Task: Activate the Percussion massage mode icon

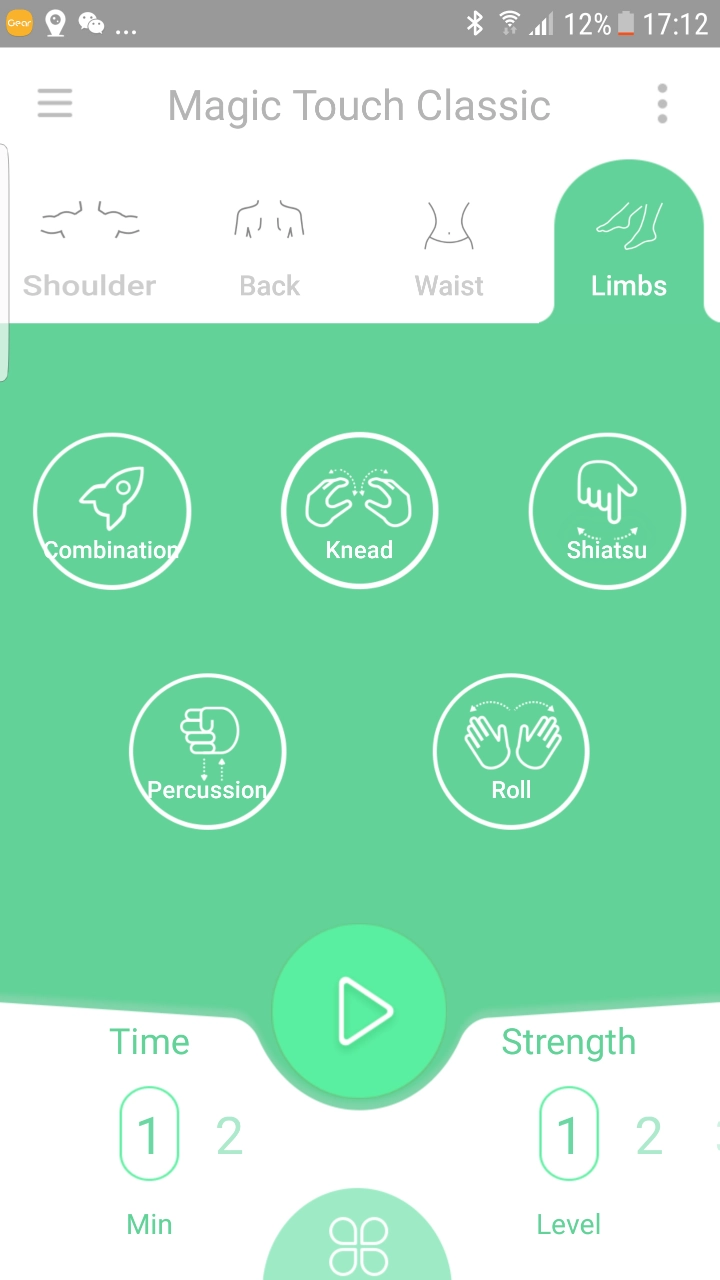Action: [x=208, y=751]
